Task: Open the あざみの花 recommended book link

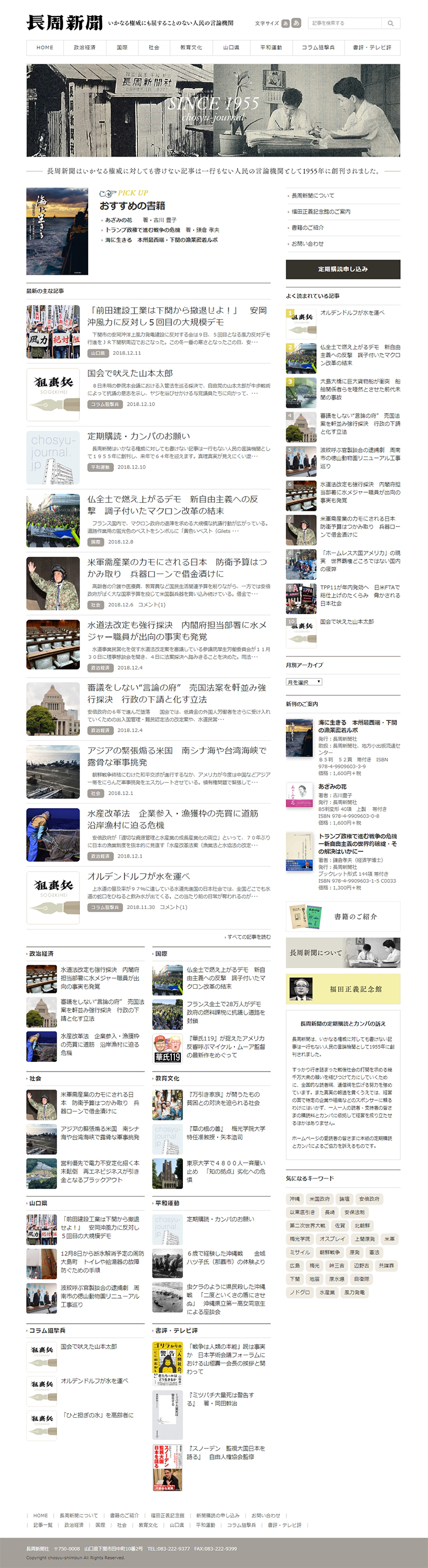Action: (118, 220)
